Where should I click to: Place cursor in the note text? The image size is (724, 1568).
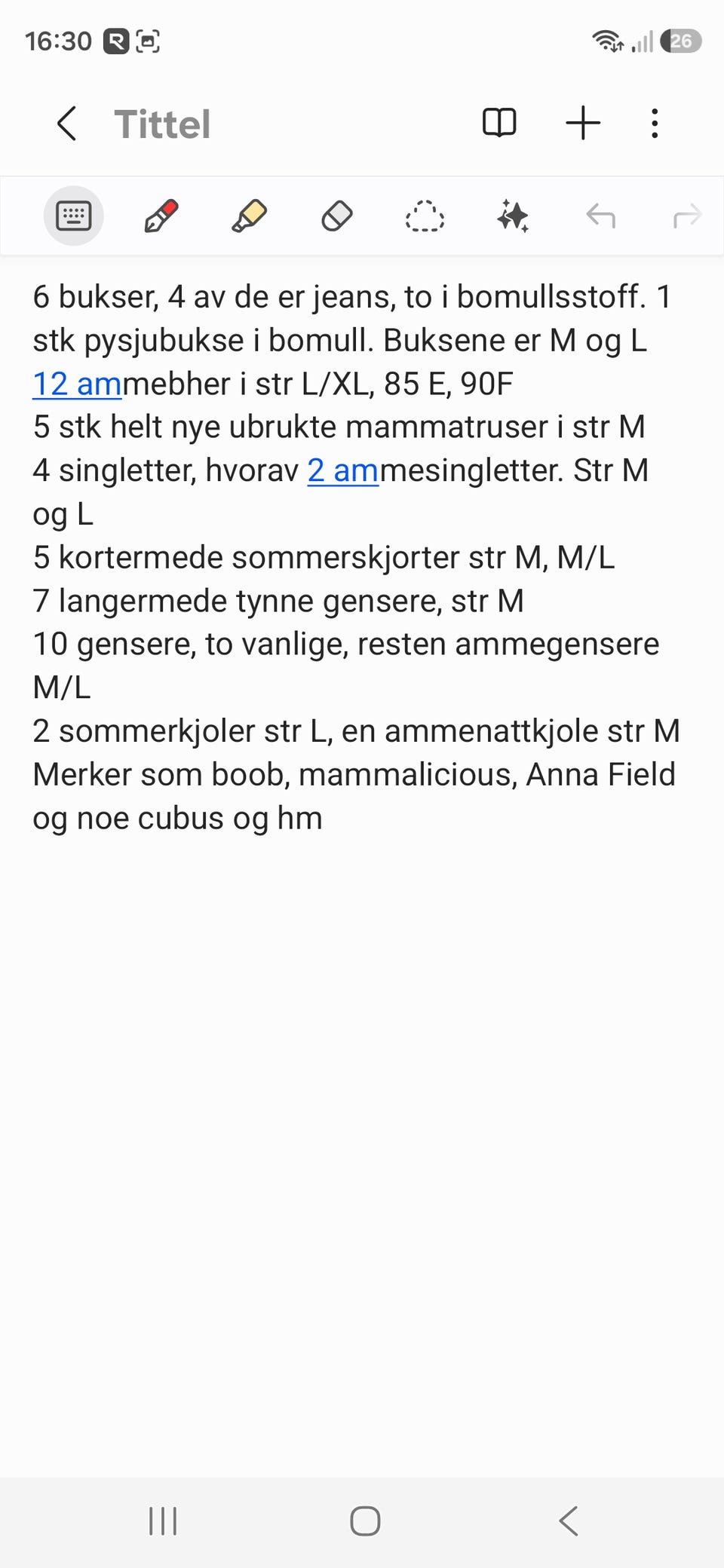357,557
